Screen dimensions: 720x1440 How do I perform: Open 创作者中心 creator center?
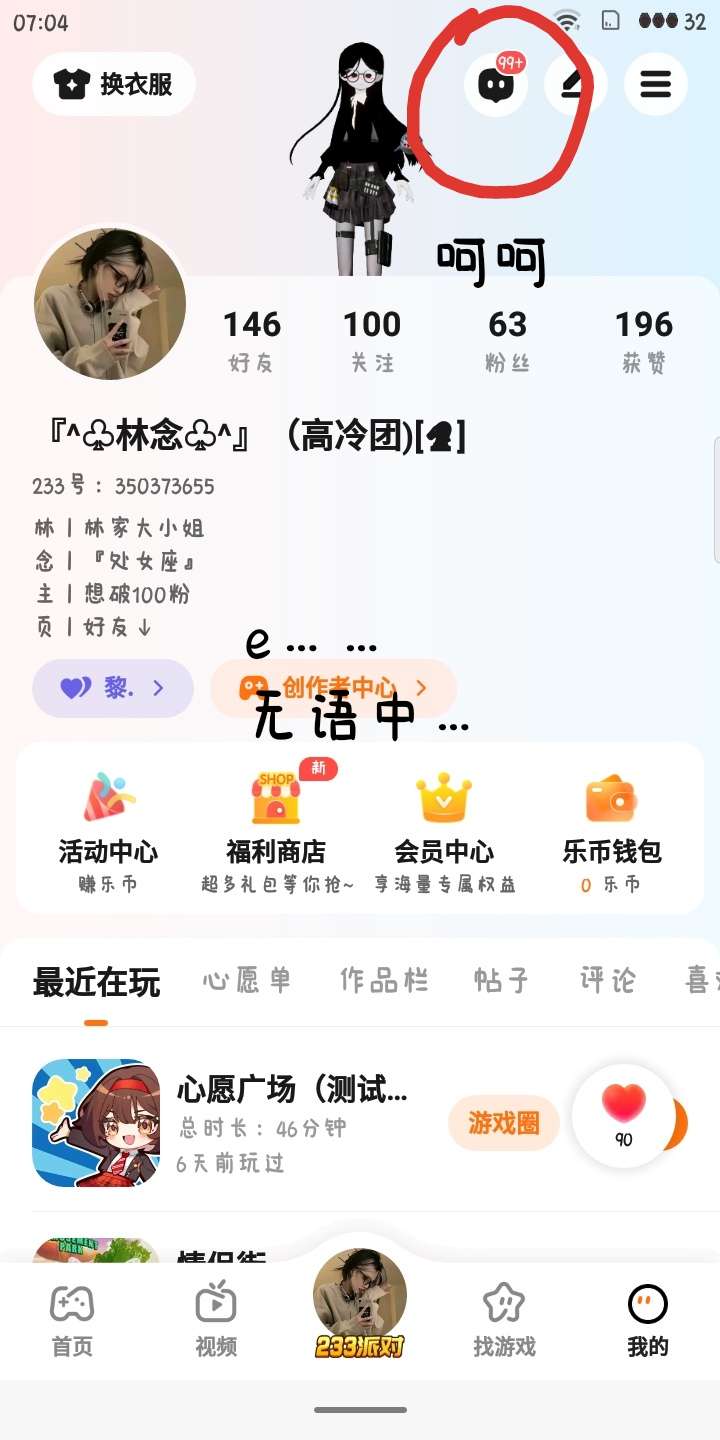pos(333,688)
